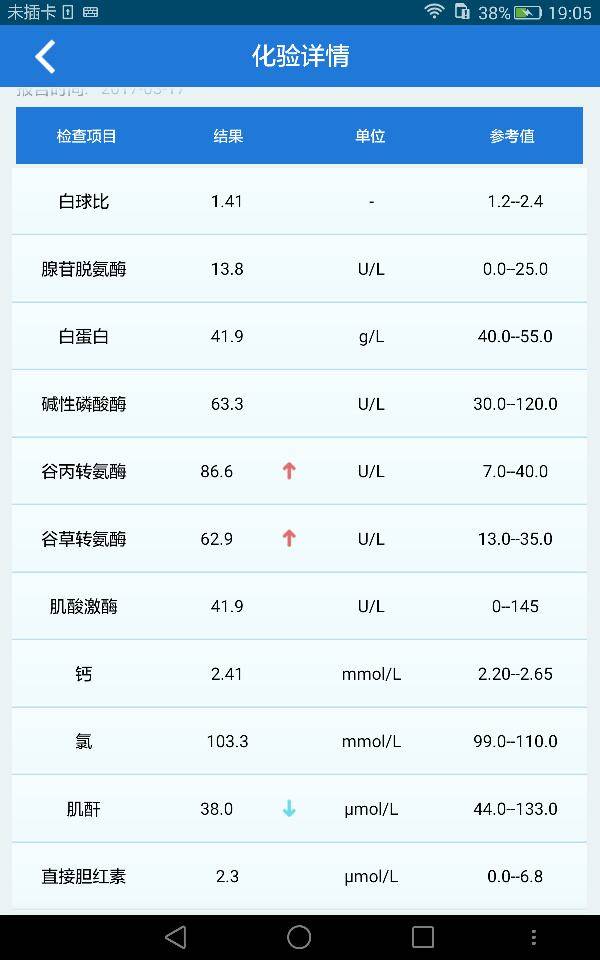Go back from the 化验详情 page
The width and height of the screenshot is (600, 960).
click(x=45, y=56)
